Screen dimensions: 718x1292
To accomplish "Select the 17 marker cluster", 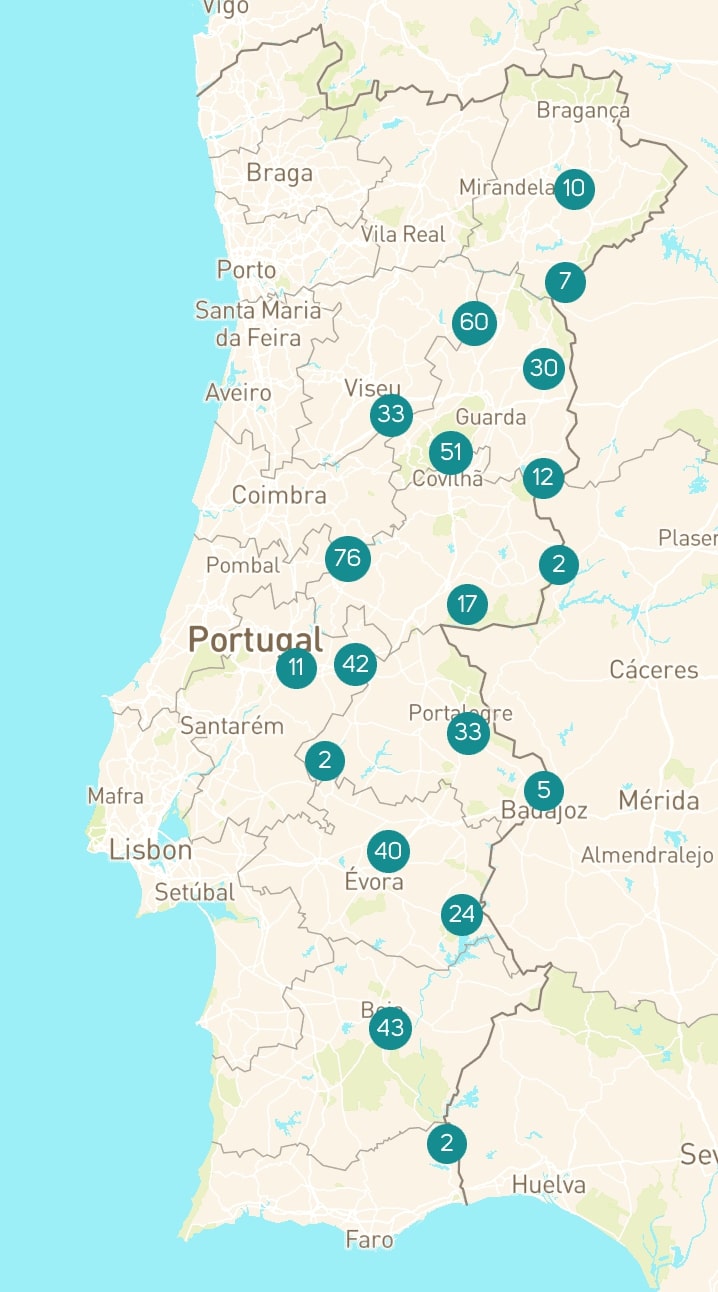I will coord(467,604).
